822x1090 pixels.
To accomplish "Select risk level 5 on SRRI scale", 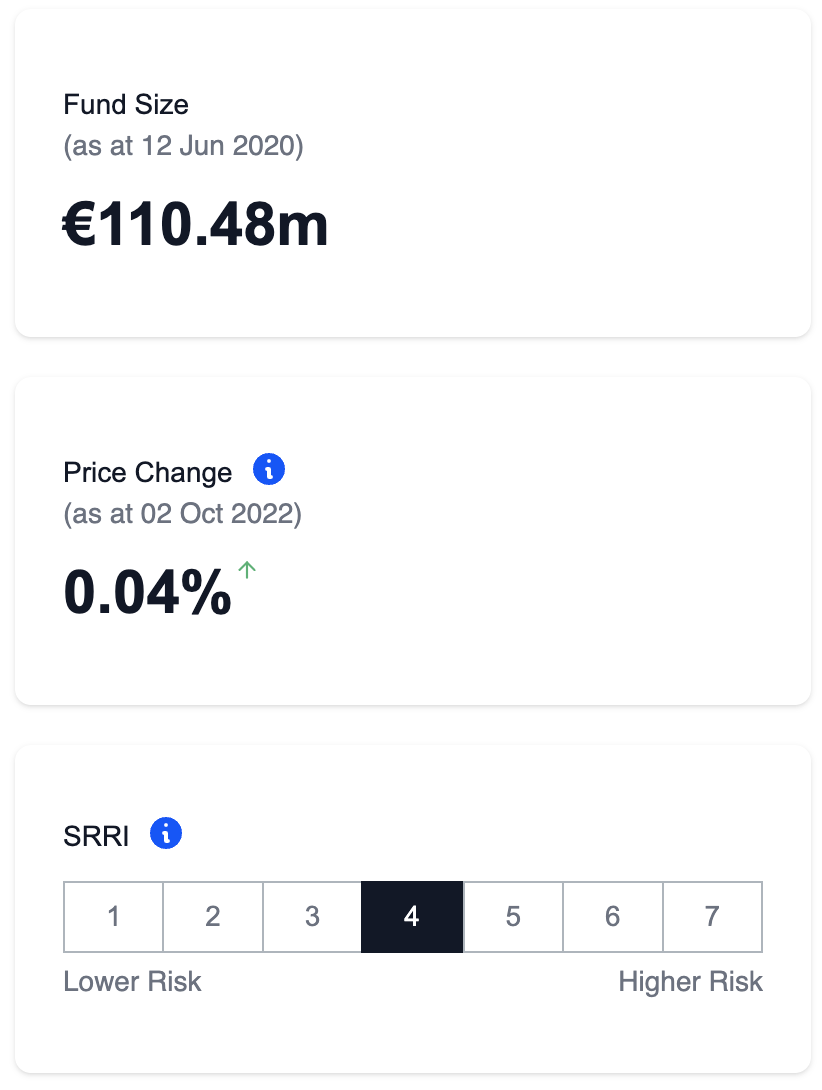I will pos(512,916).
